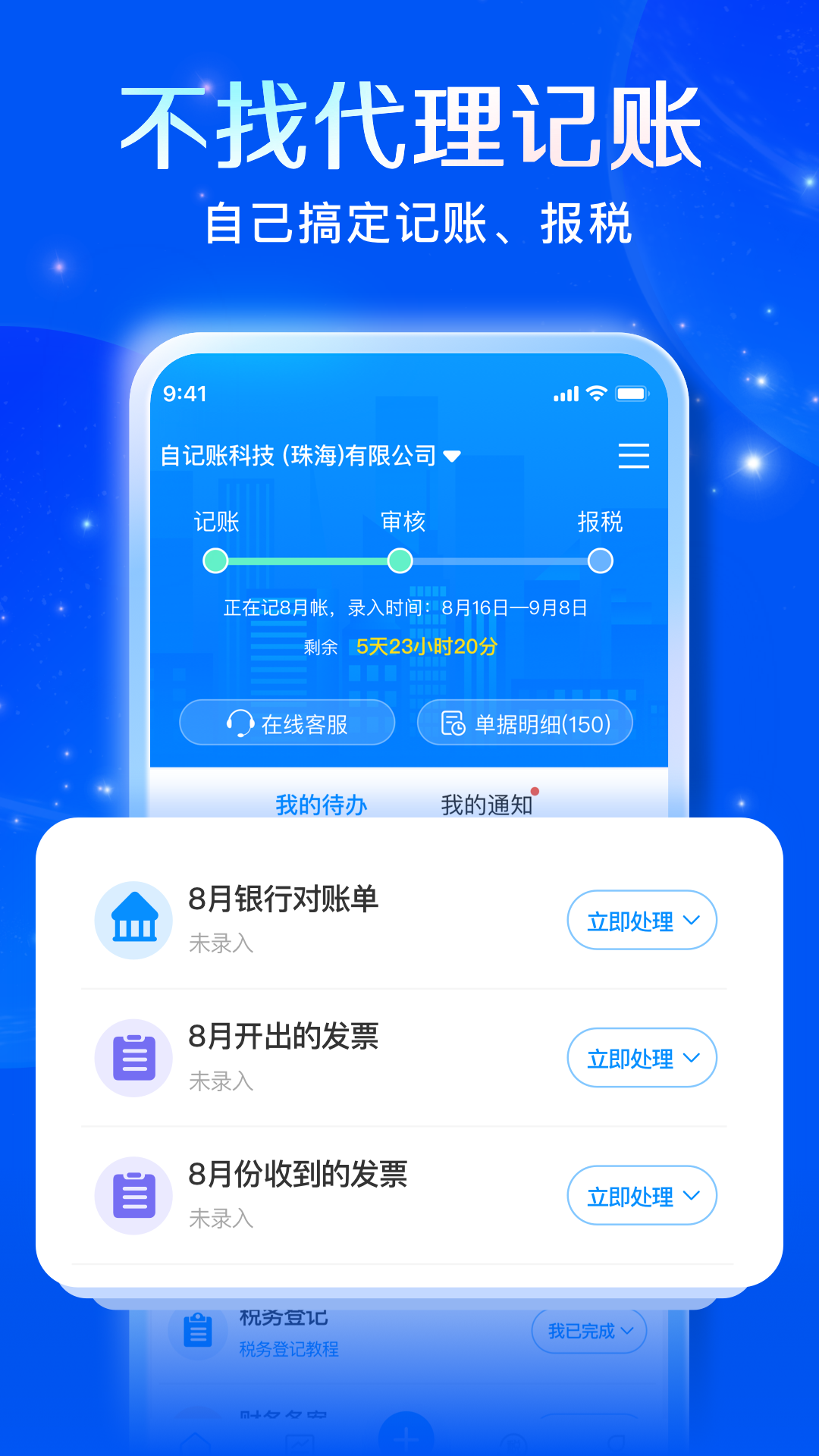Click the Wi-Fi status icon
Viewport: 819px width, 1456px height.
[x=597, y=393]
